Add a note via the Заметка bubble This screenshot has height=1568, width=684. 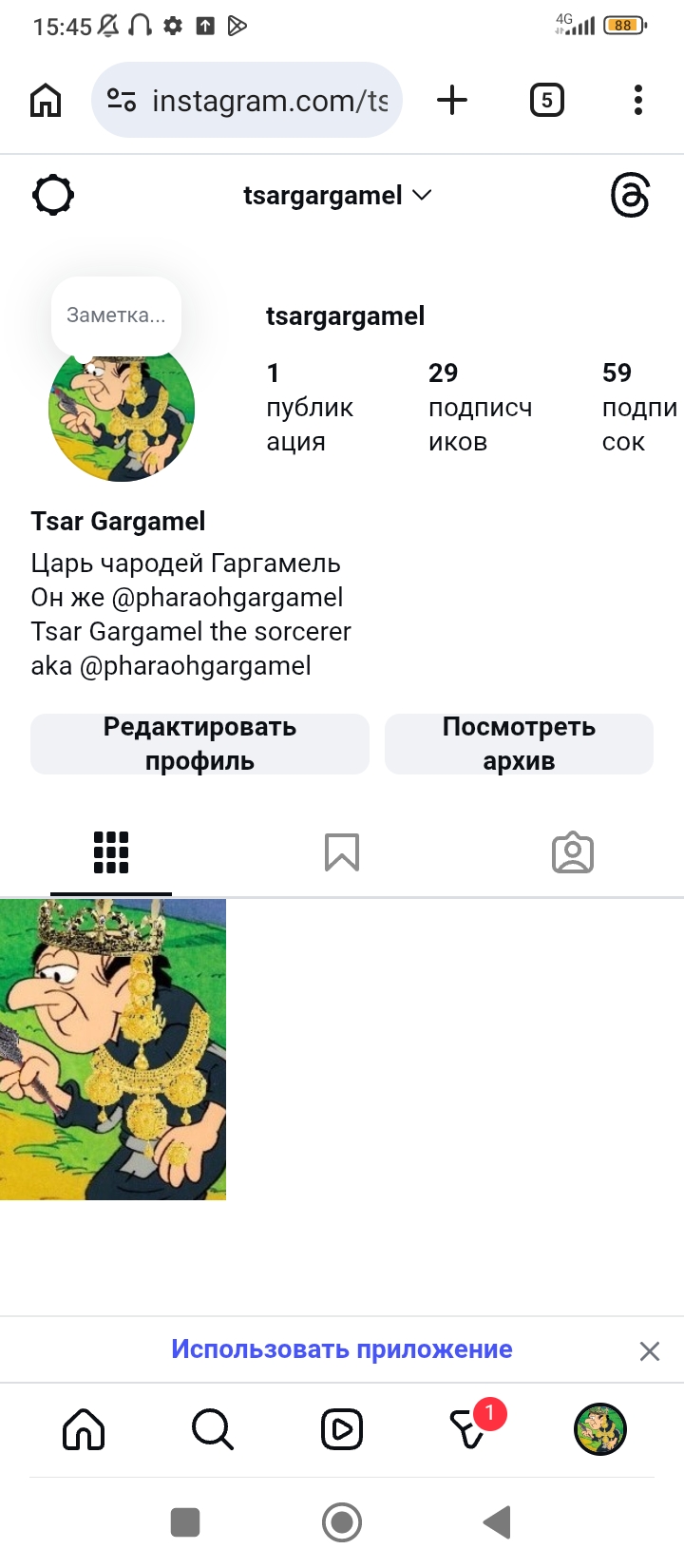point(116,316)
